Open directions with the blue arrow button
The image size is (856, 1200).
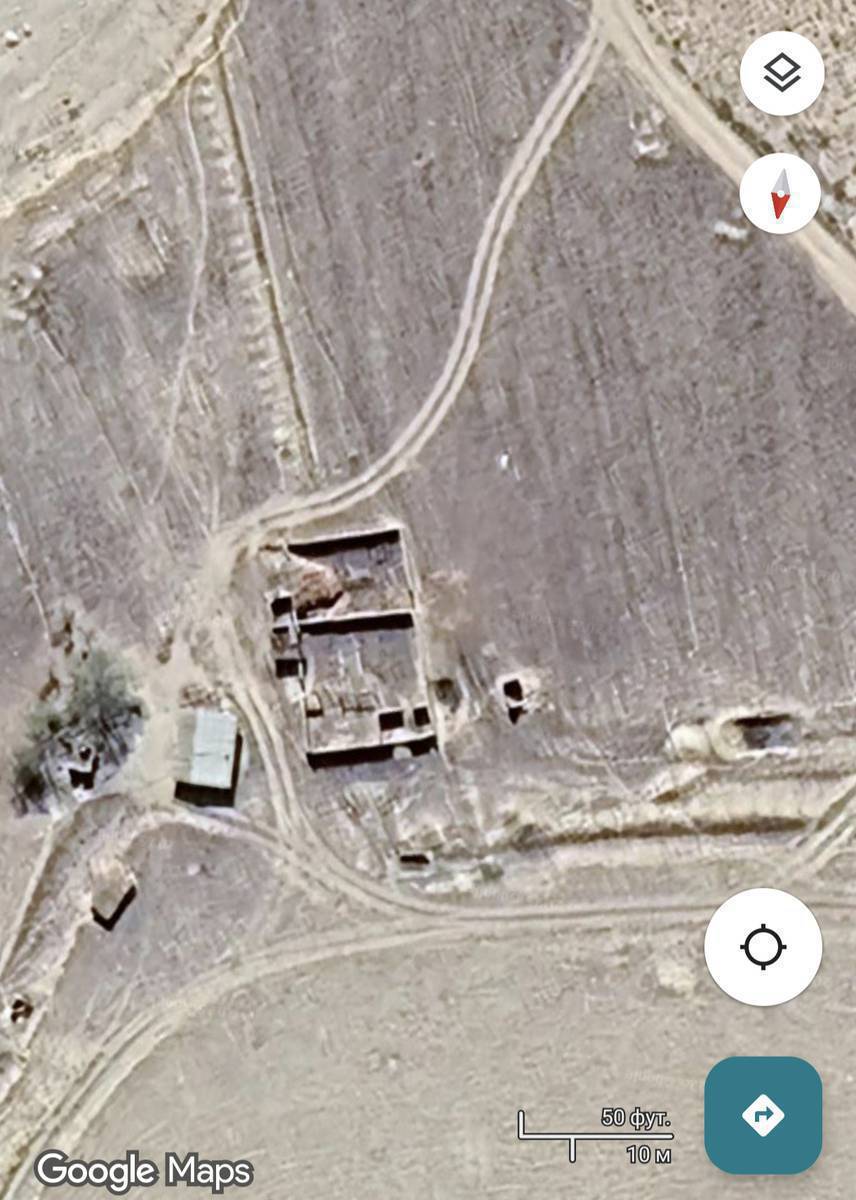[x=763, y=1114]
